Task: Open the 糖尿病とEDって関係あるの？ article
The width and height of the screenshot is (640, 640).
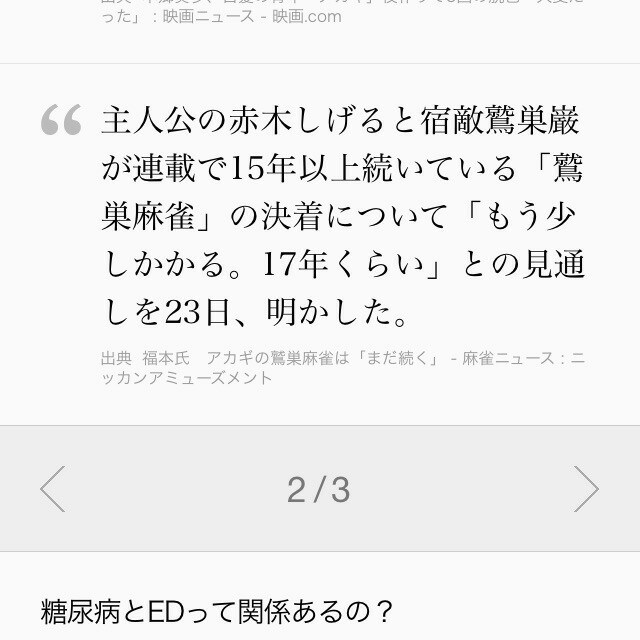Action: pos(217,610)
